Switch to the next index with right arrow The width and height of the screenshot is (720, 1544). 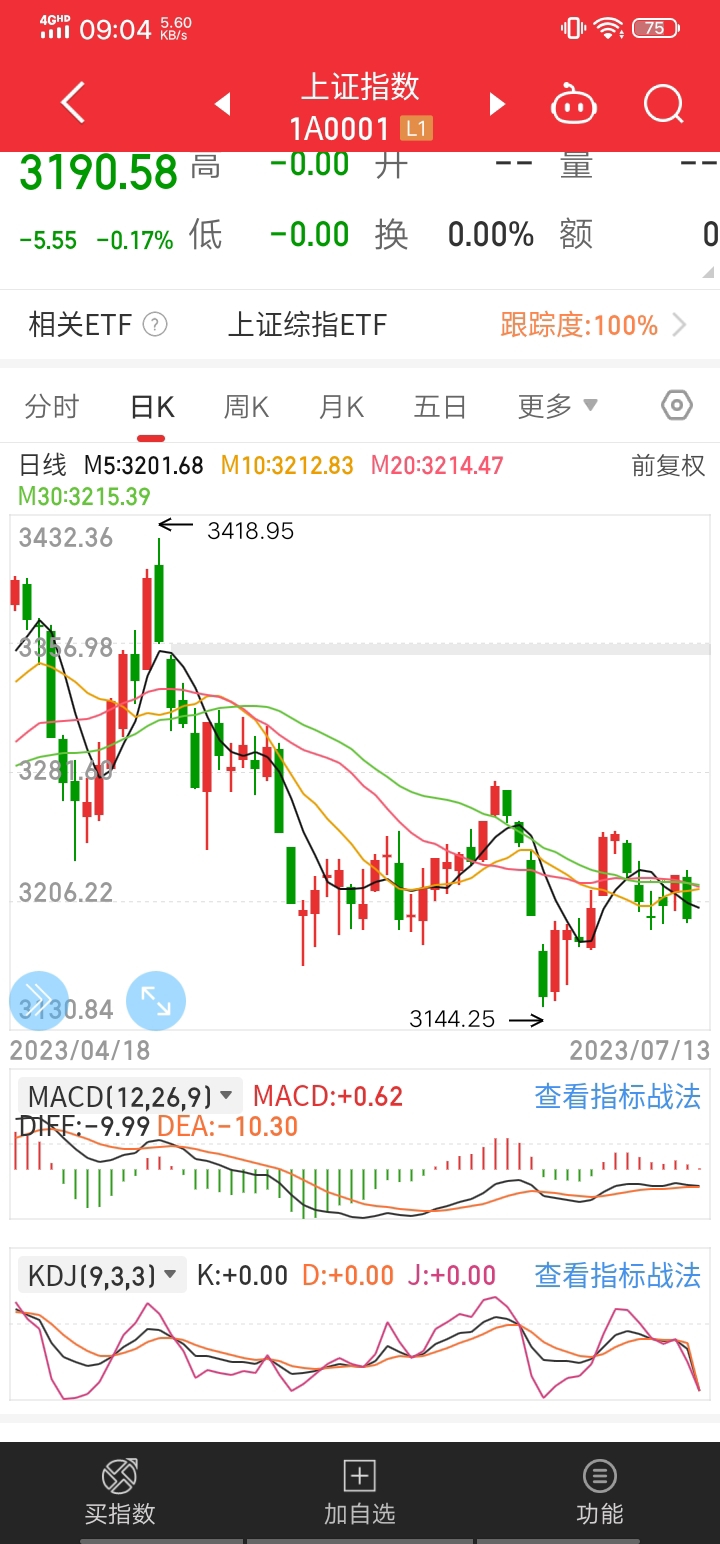tap(497, 104)
